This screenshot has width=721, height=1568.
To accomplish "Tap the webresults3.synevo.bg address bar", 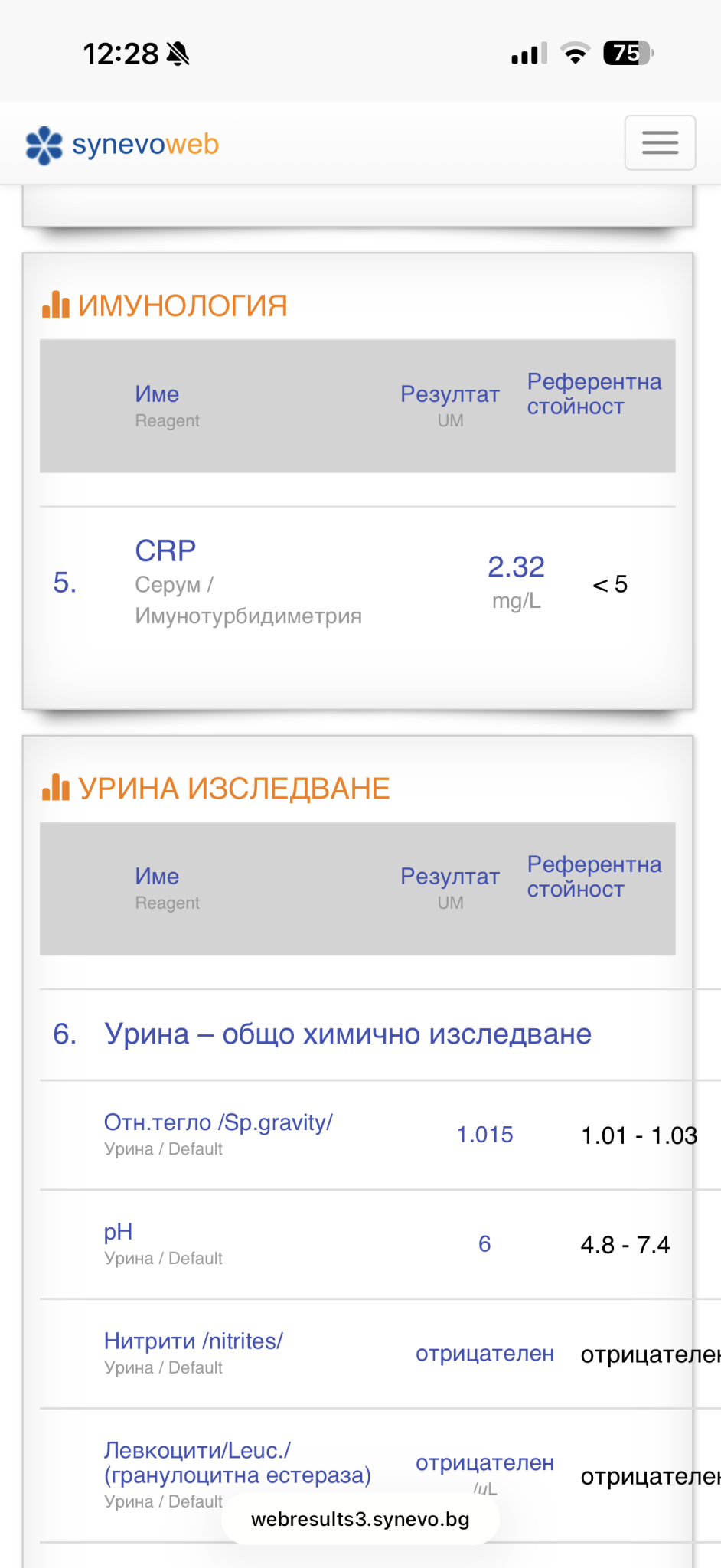I will click(x=360, y=1519).
